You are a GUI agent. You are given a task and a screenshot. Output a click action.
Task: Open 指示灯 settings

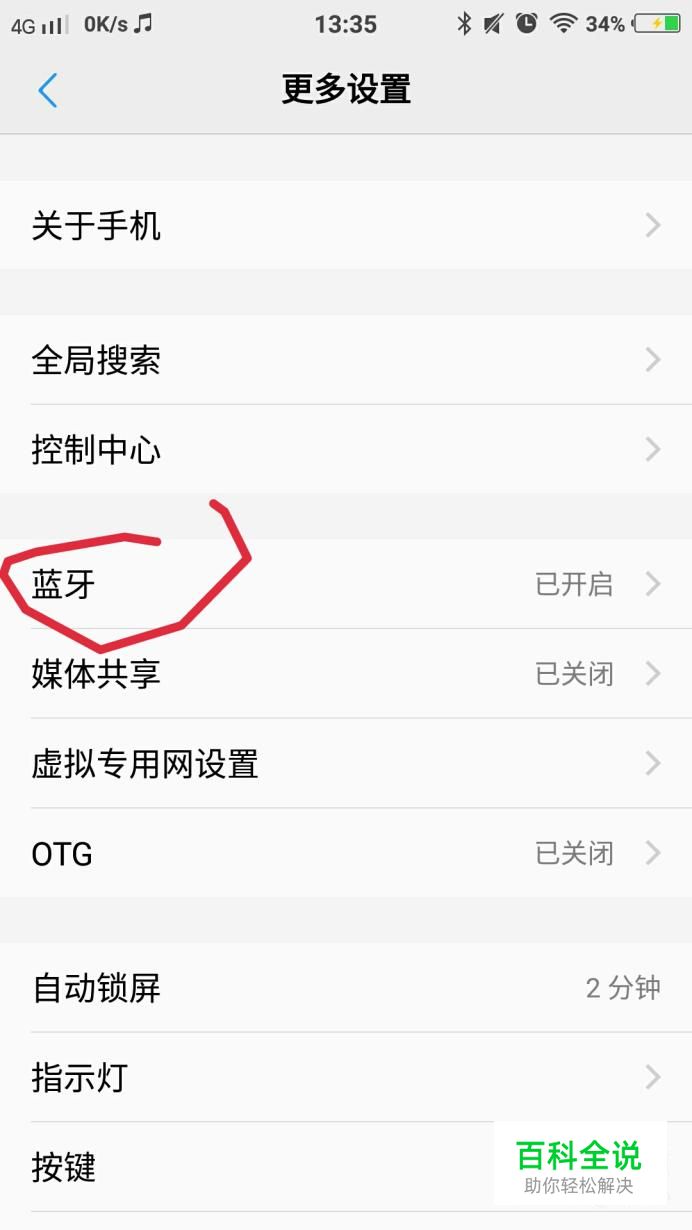point(346,1077)
